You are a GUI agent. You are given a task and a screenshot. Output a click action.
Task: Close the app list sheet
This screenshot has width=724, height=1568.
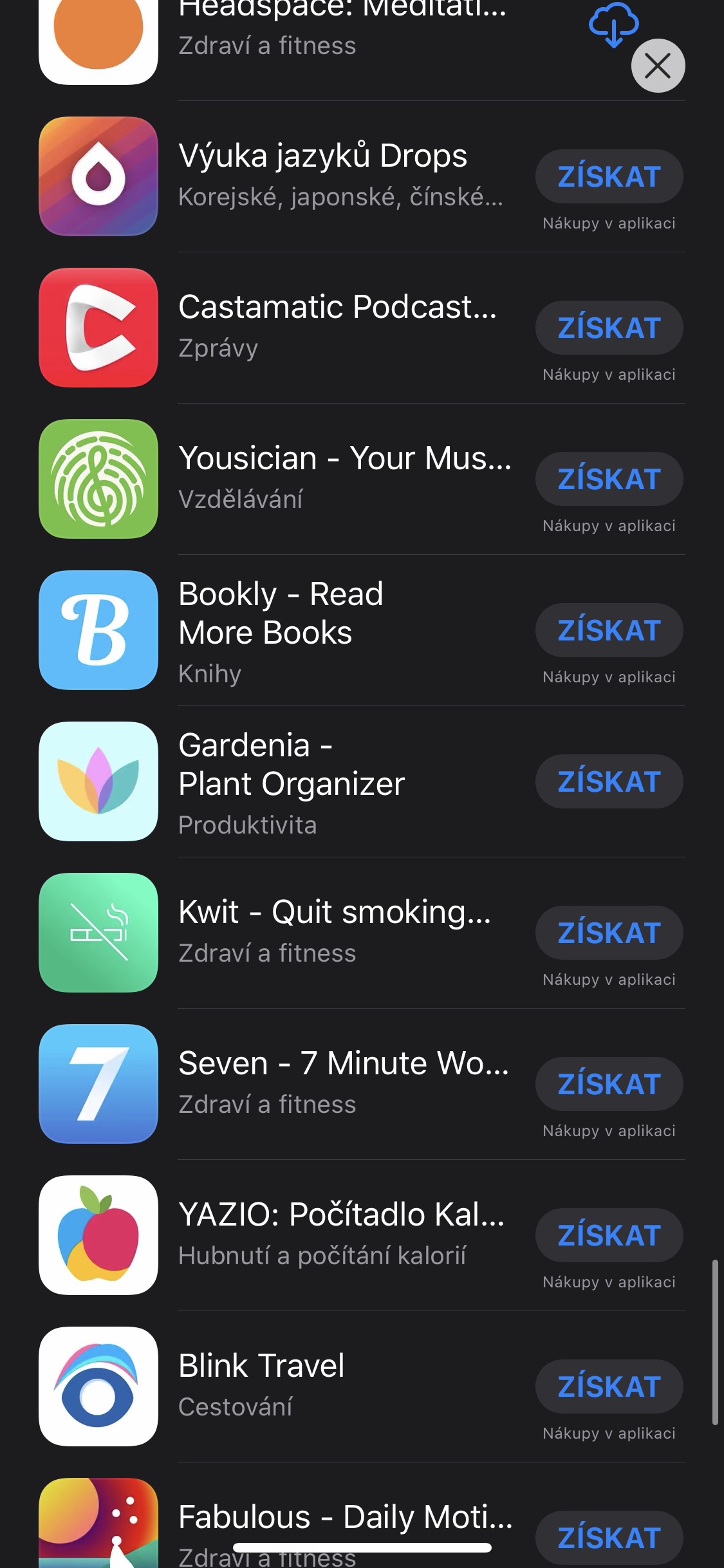[x=658, y=66]
